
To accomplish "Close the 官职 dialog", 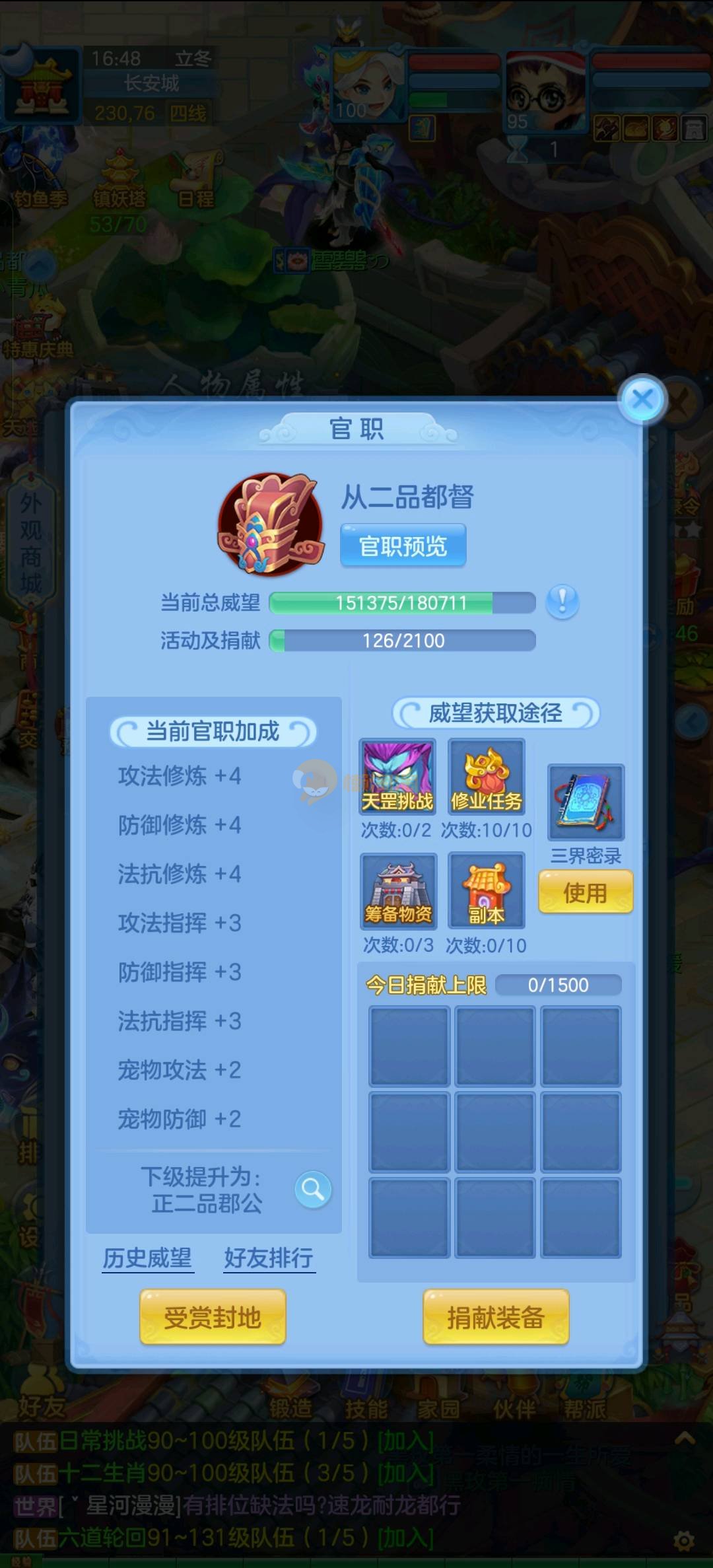I will point(642,399).
